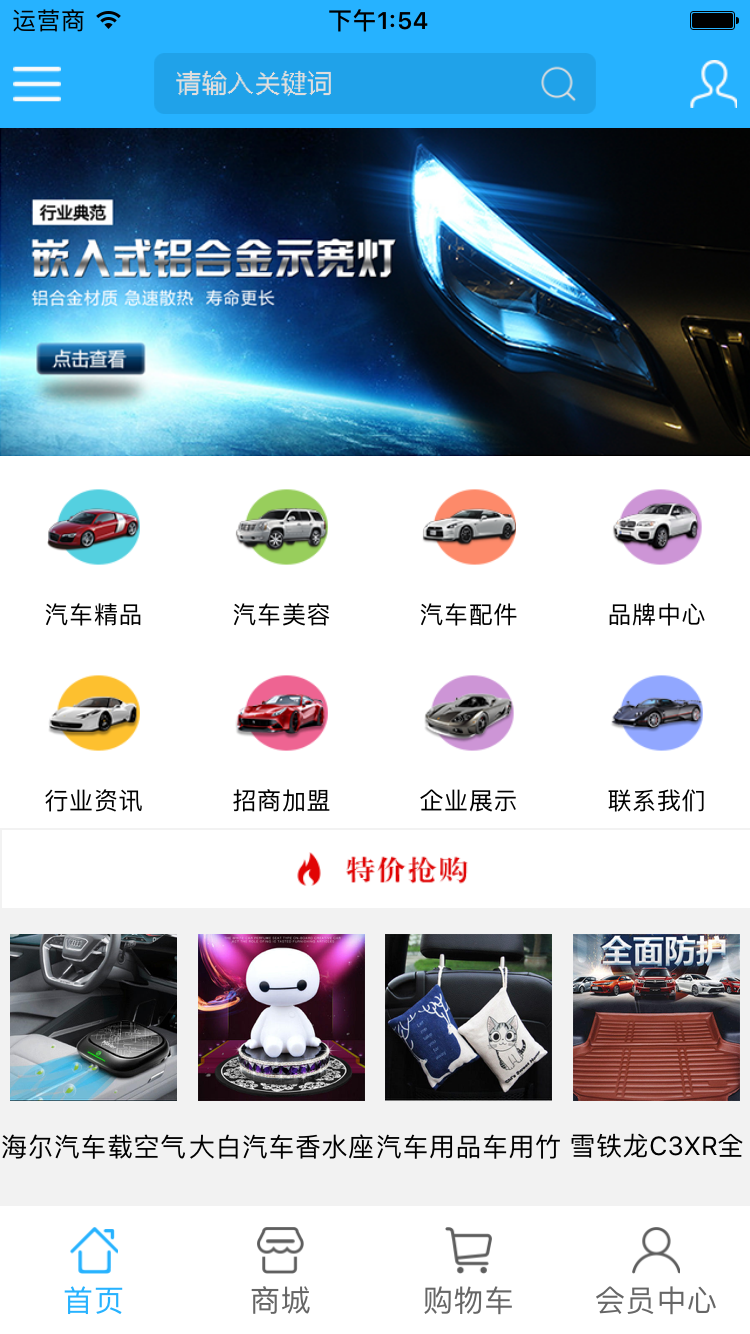Open the hamburger drawer menu
Image resolution: width=750 pixels, height=1334 pixels.
coord(37,84)
